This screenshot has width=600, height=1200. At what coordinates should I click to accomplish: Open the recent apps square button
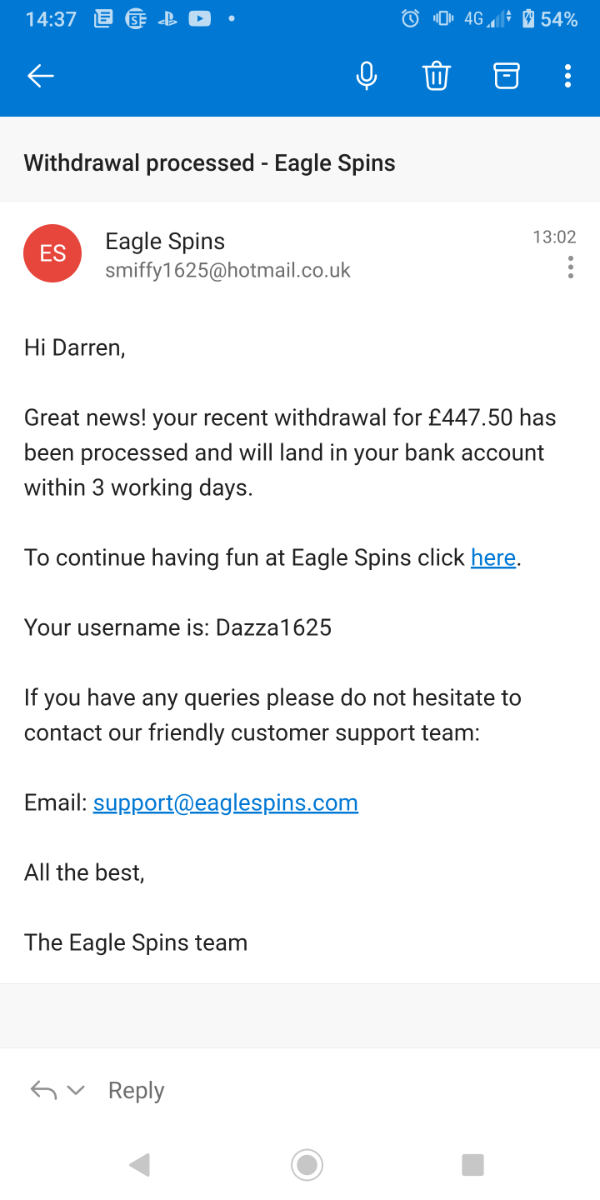472,1164
